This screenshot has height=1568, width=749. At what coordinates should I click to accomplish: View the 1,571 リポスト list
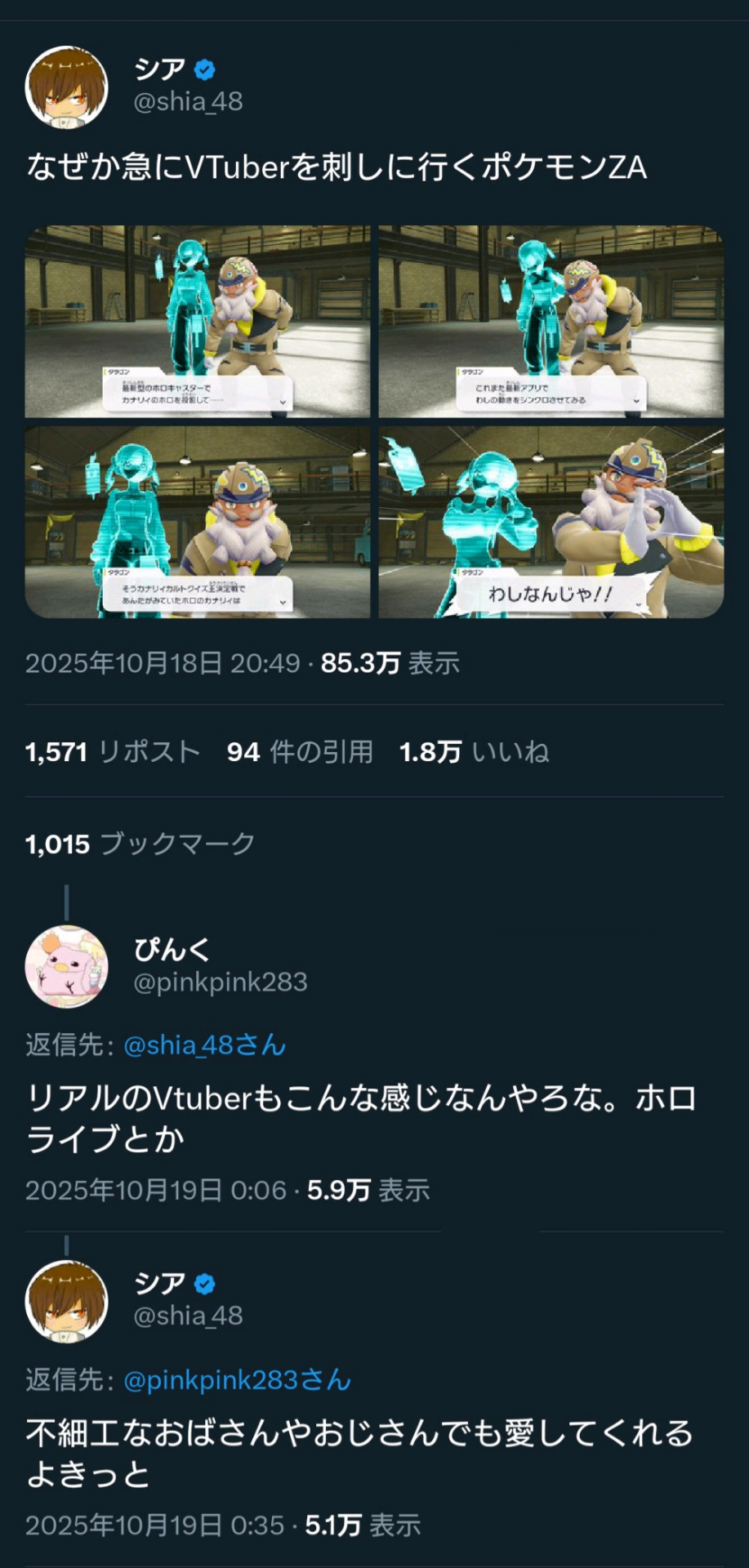(x=113, y=751)
